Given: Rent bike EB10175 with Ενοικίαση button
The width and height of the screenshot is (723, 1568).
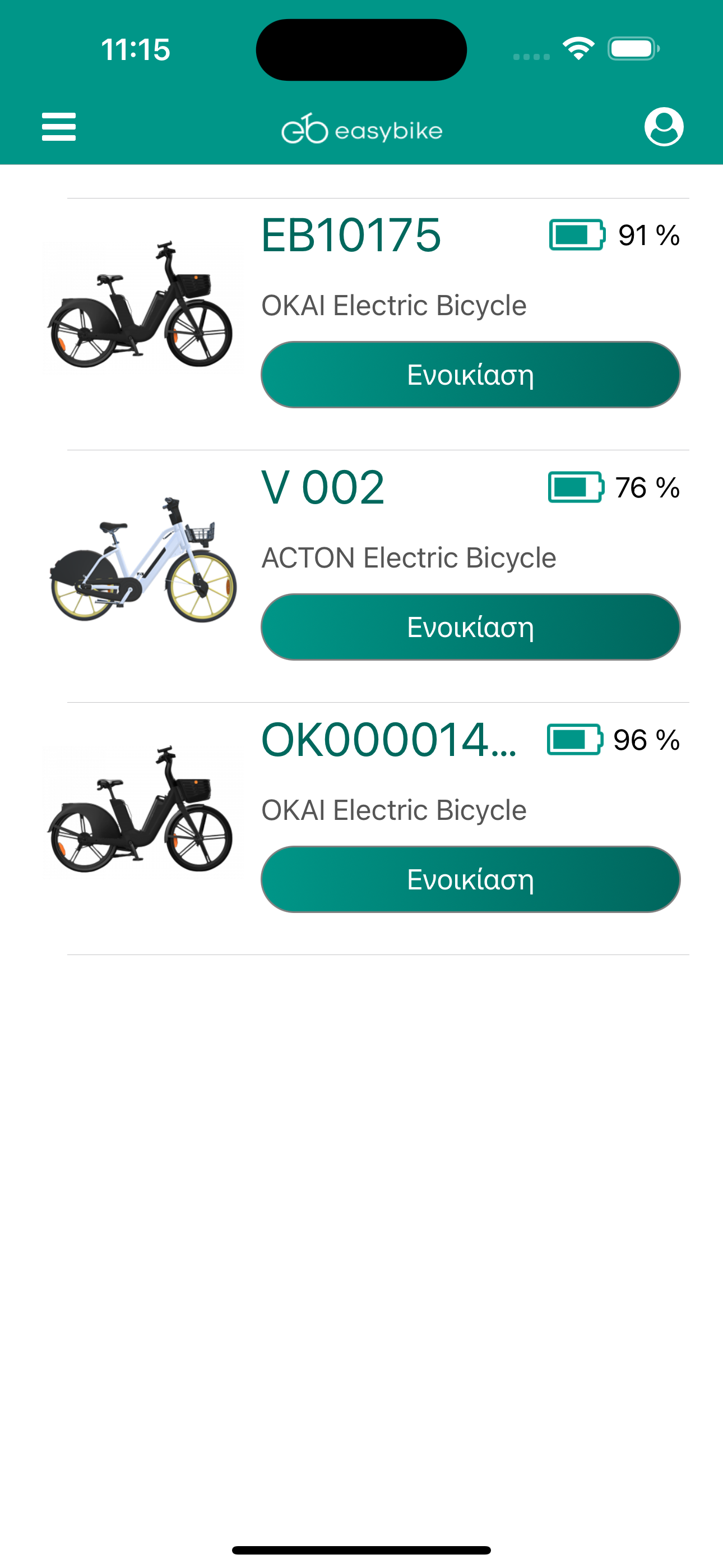Looking at the screenshot, I should pyautogui.click(x=470, y=375).
